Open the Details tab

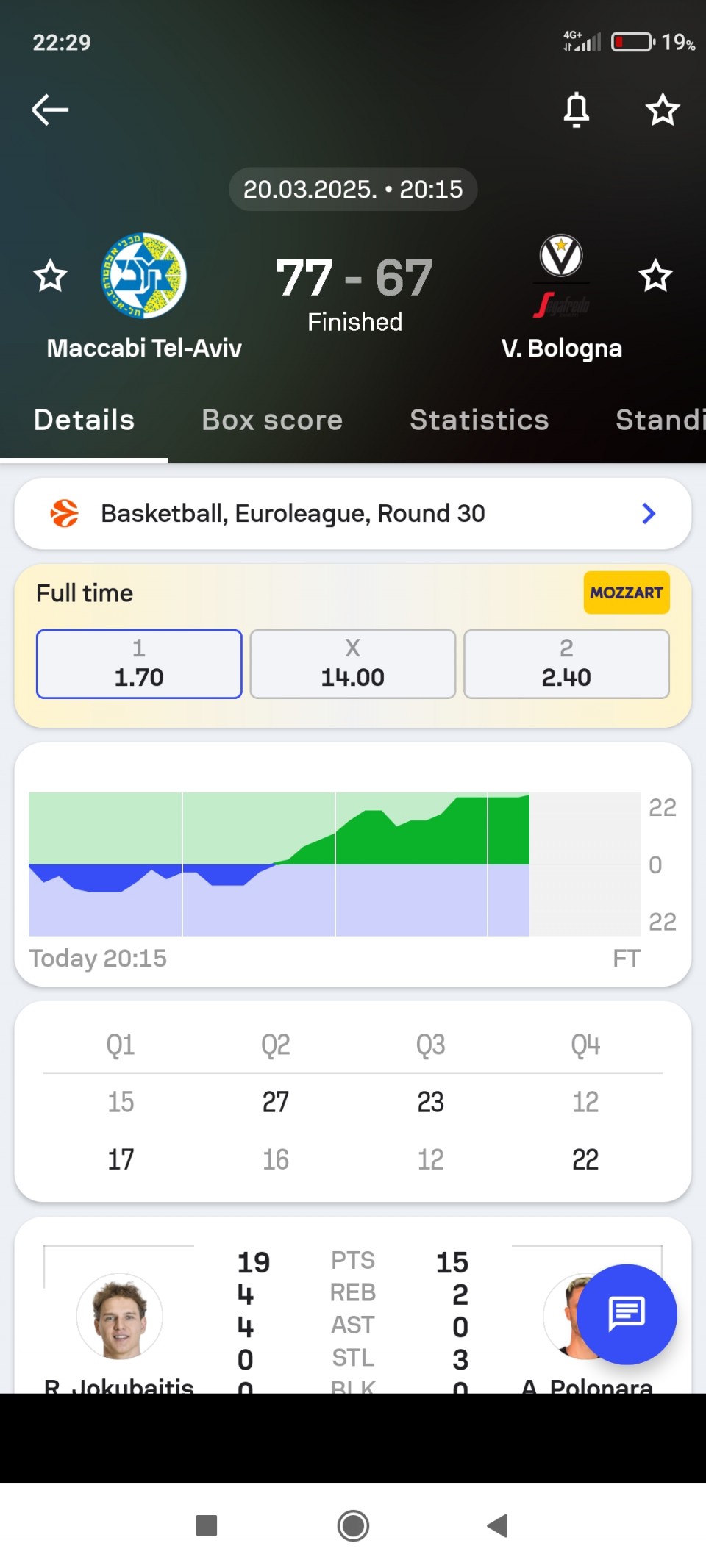pos(85,420)
